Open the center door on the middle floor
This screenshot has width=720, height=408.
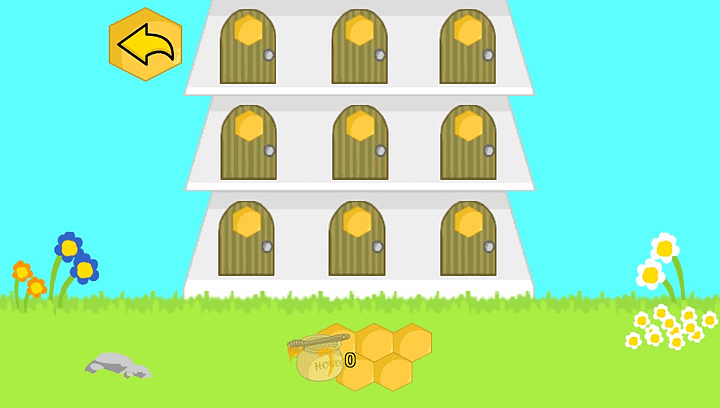pyautogui.click(x=359, y=143)
